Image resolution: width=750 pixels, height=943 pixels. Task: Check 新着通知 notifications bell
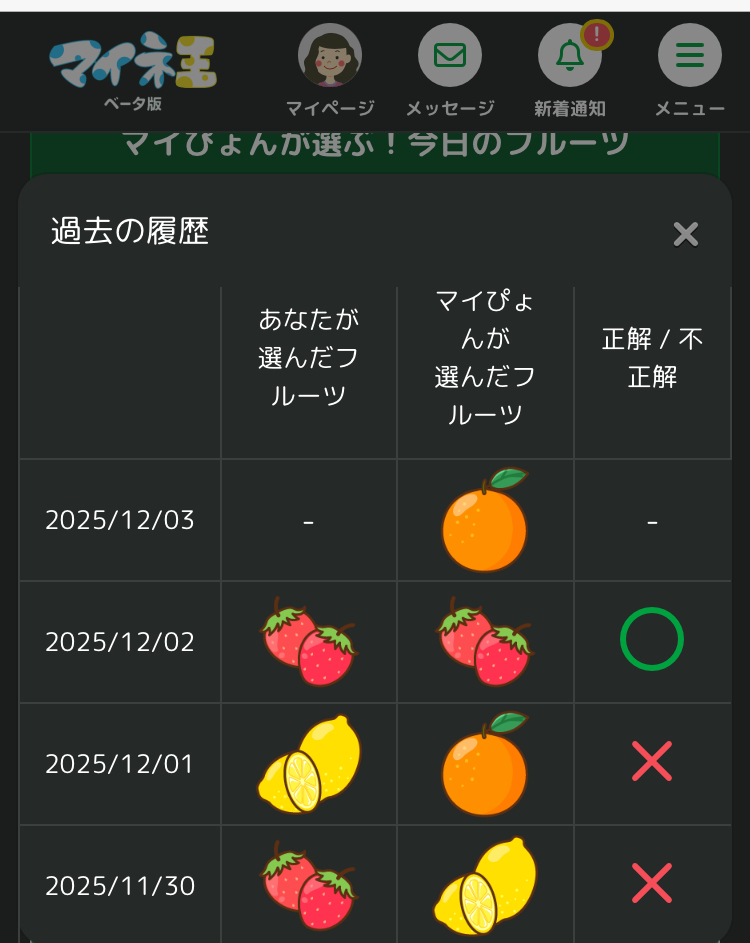coord(570,55)
